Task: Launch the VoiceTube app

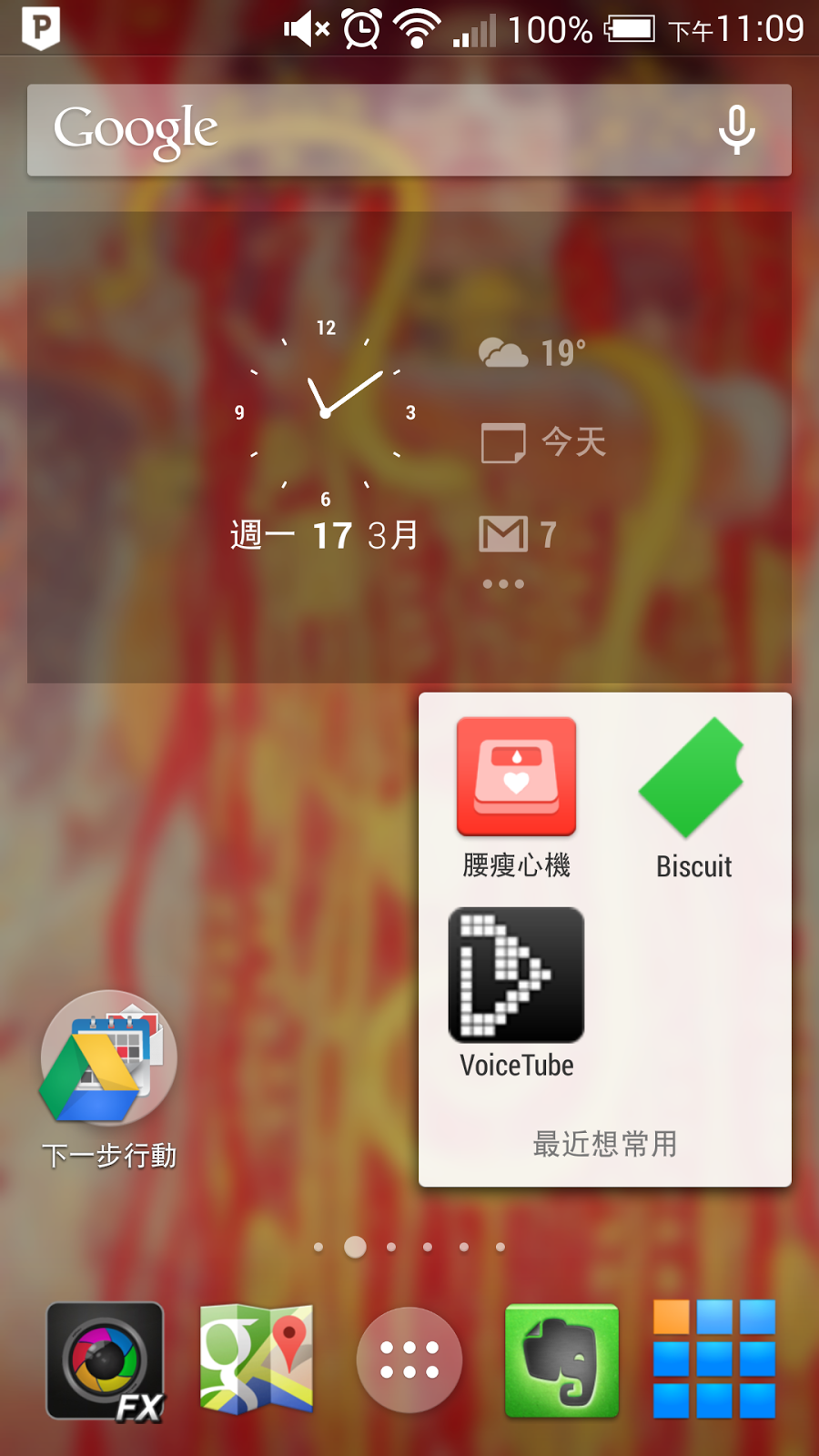Action: [x=516, y=976]
